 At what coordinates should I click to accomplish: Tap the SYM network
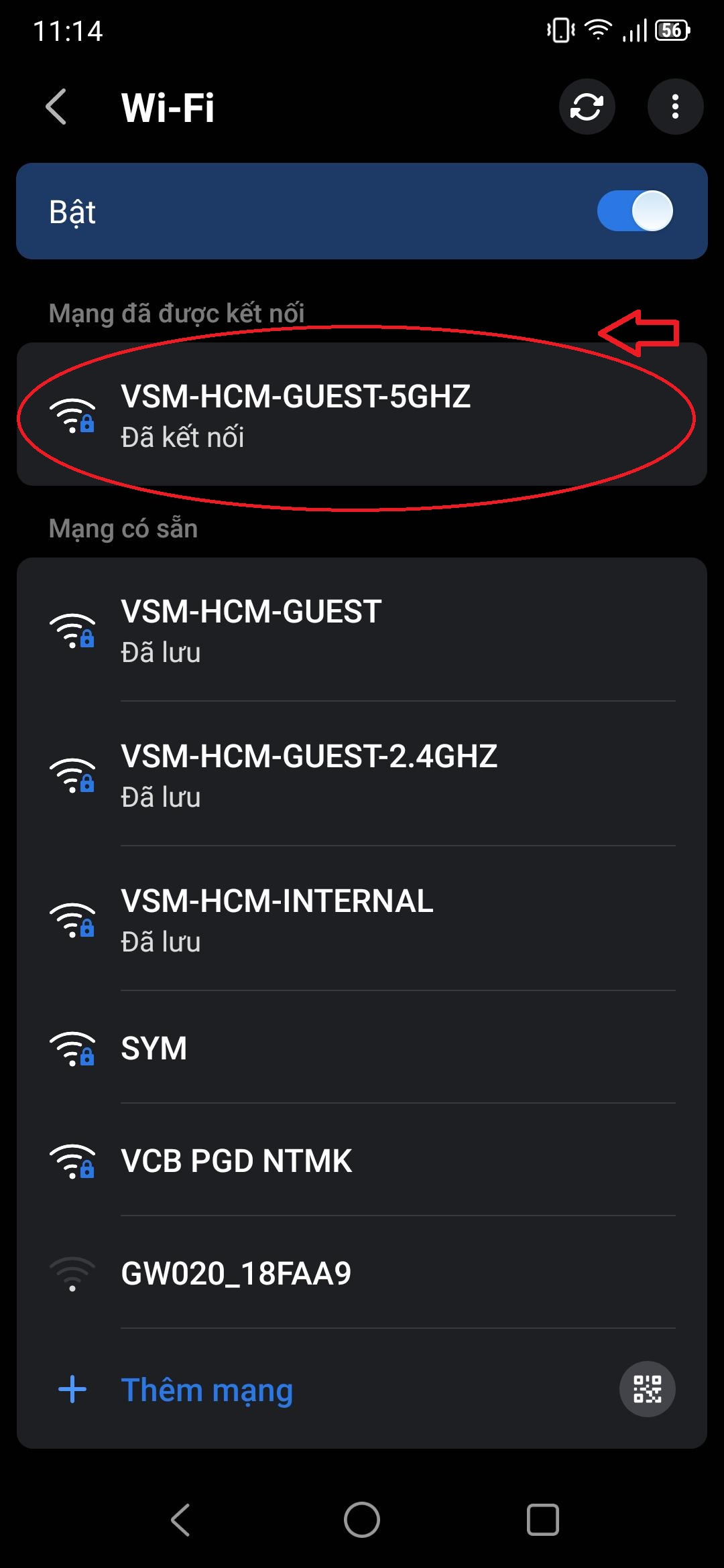(x=362, y=1049)
